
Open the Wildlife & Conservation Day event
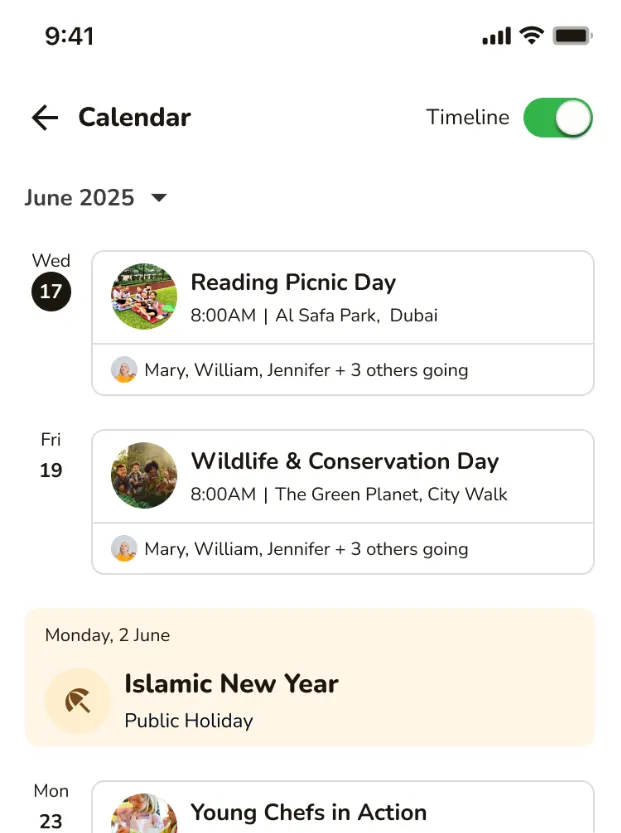tap(342, 476)
